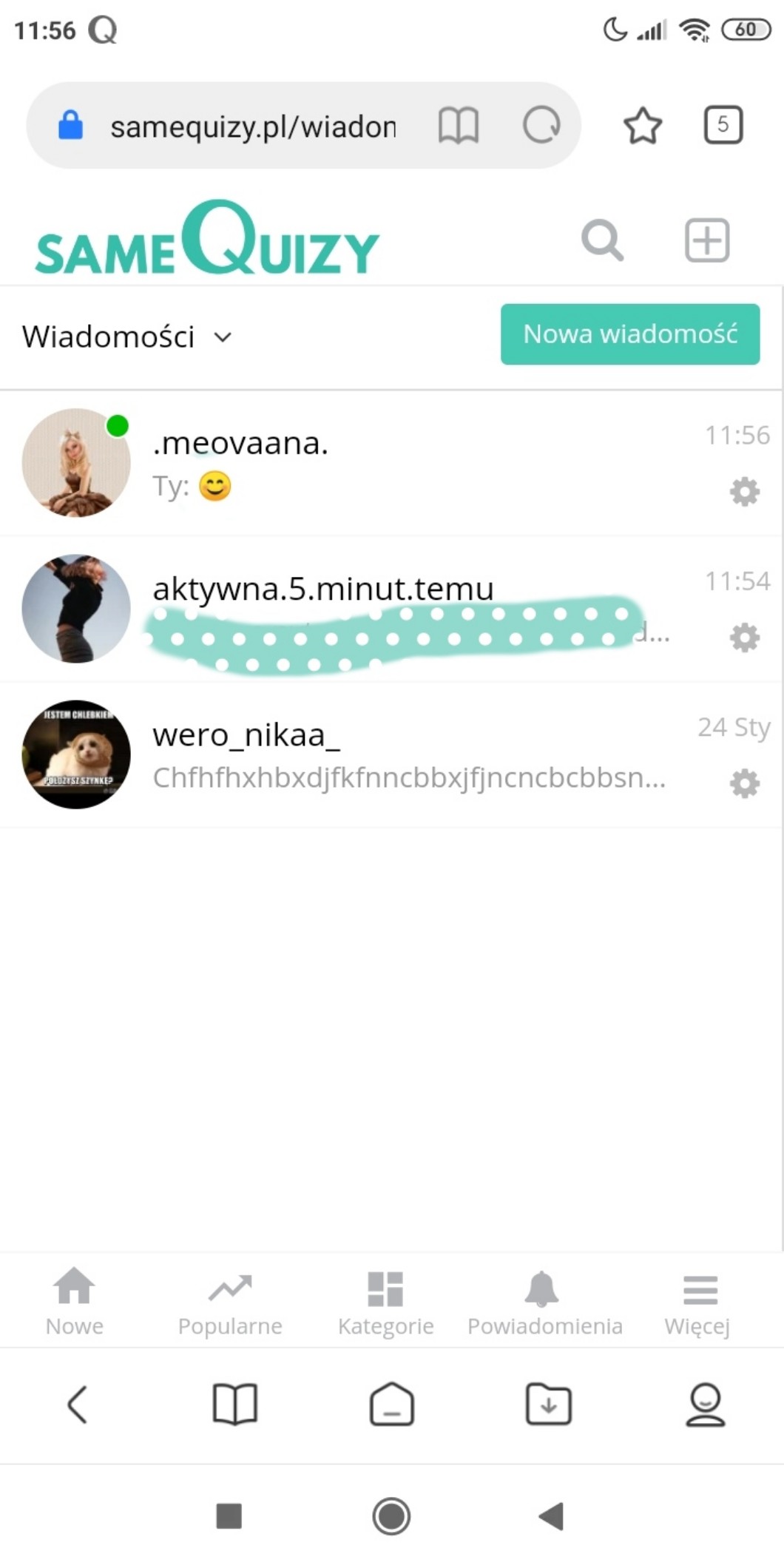The width and height of the screenshot is (784, 1568).
Task: Open the Więcej menu
Action: (697, 1302)
